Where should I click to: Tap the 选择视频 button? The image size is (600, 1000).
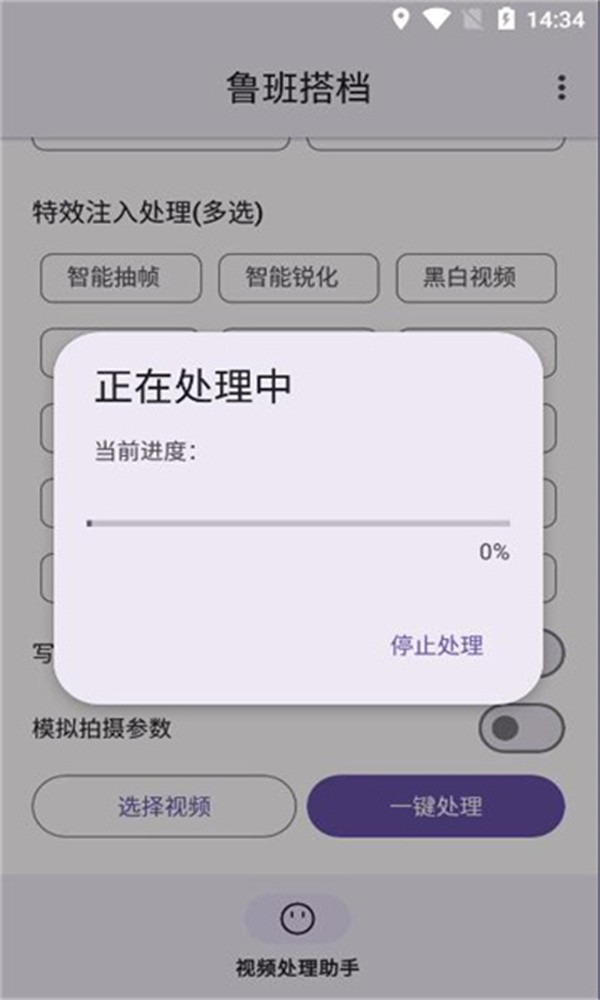point(164,806)
